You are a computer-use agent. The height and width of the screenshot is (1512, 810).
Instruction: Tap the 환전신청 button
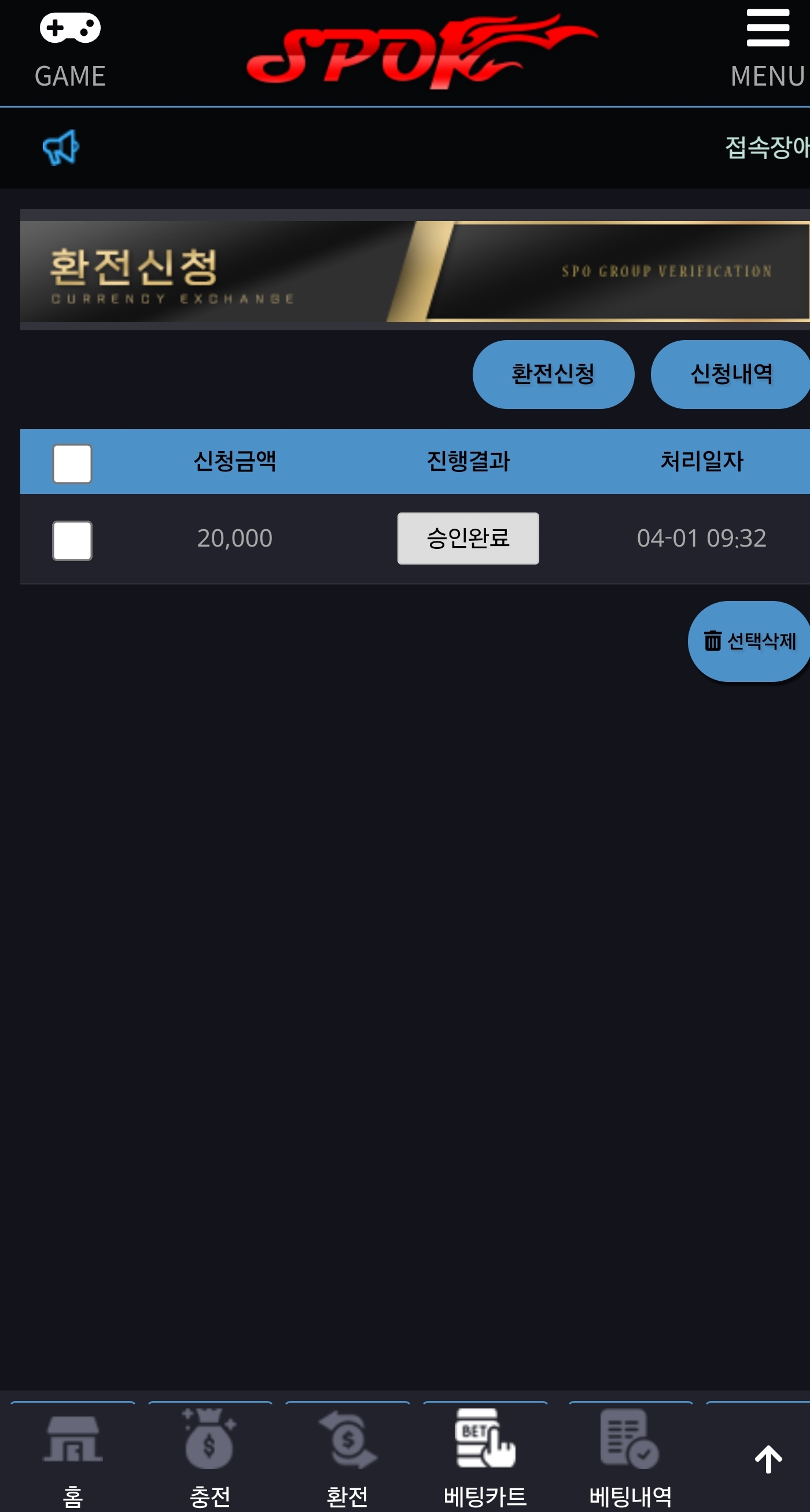click(x=553, y=374)
